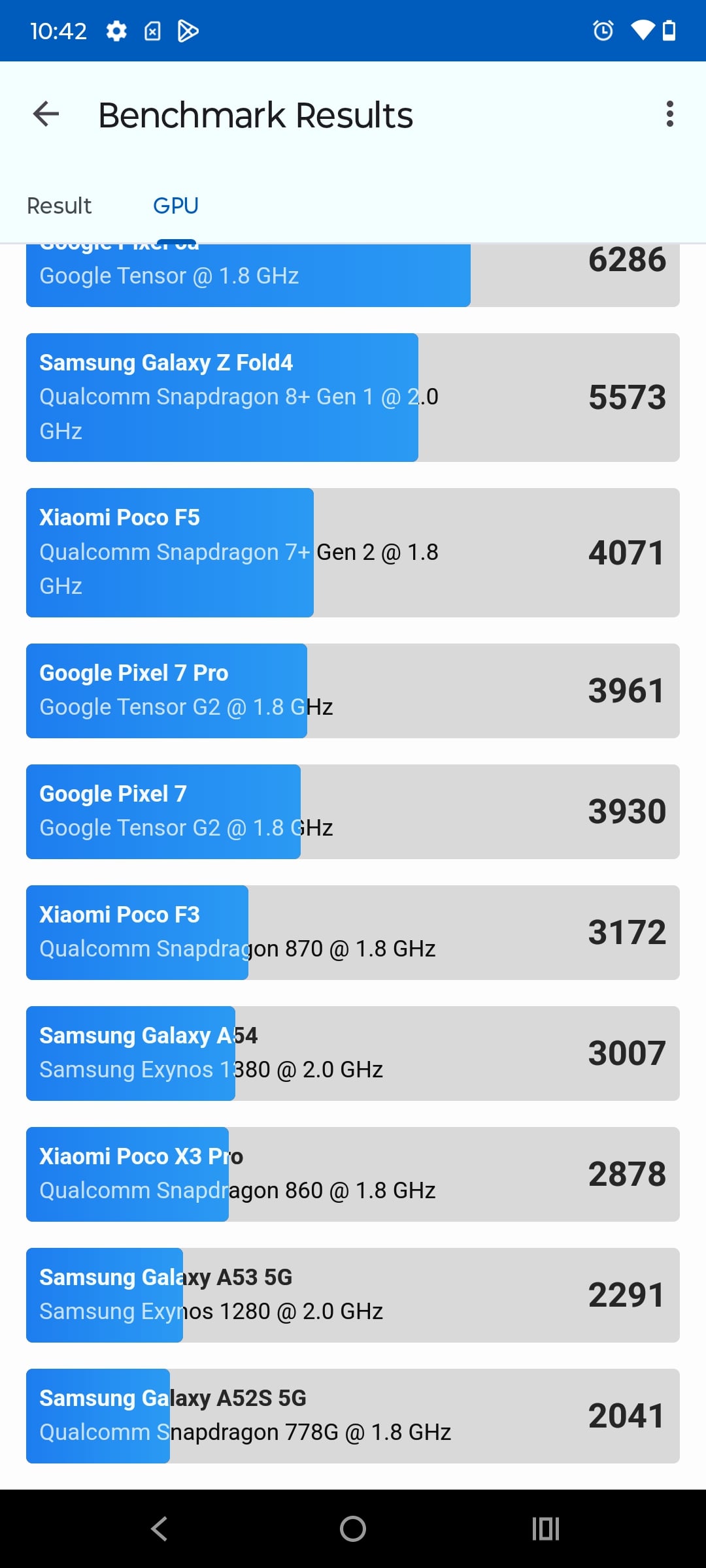This screenshot has height=1568, width=706.
Task: Open the Samsung Galaxy A52S 5G row
Action: point(353,1416)
